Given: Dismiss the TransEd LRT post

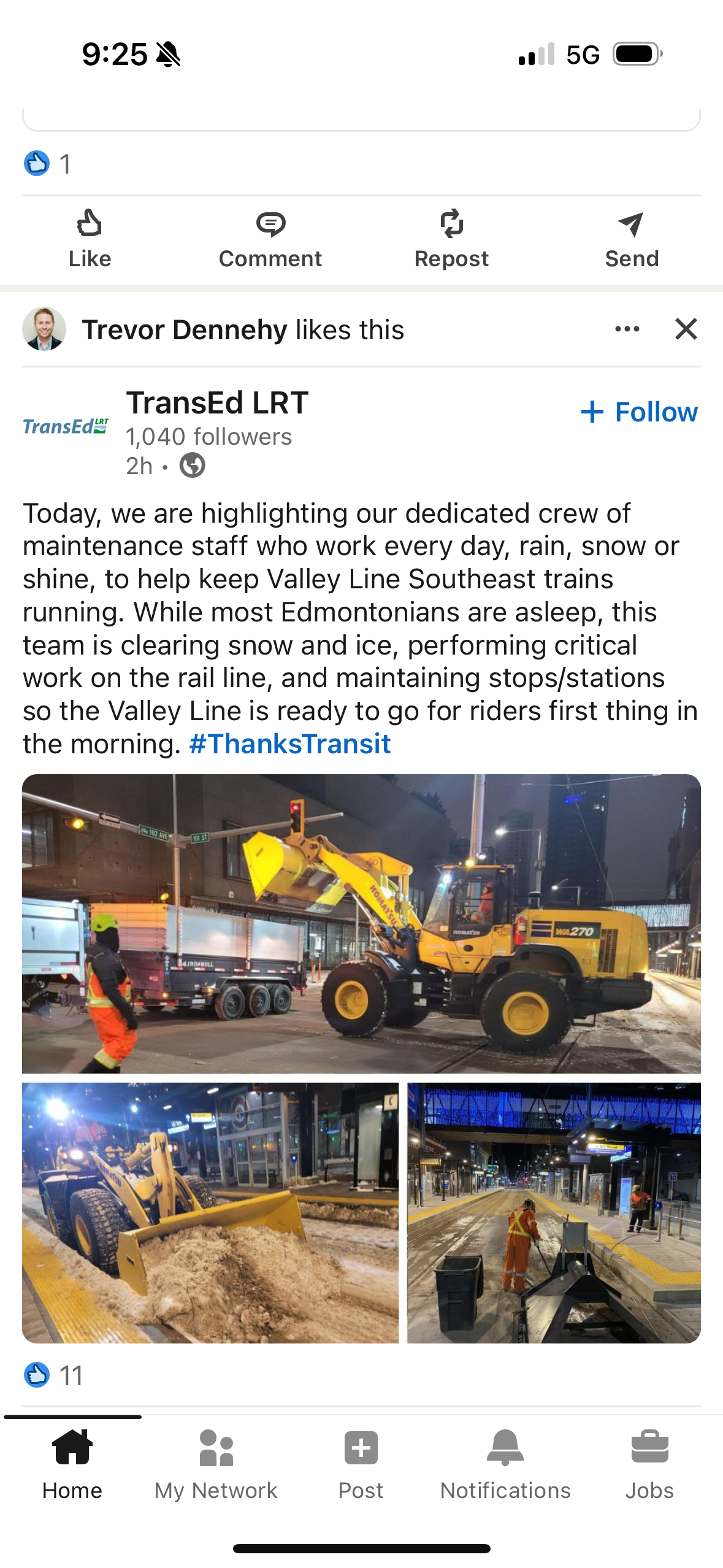Looking at the screenshot, I should 686,329.
